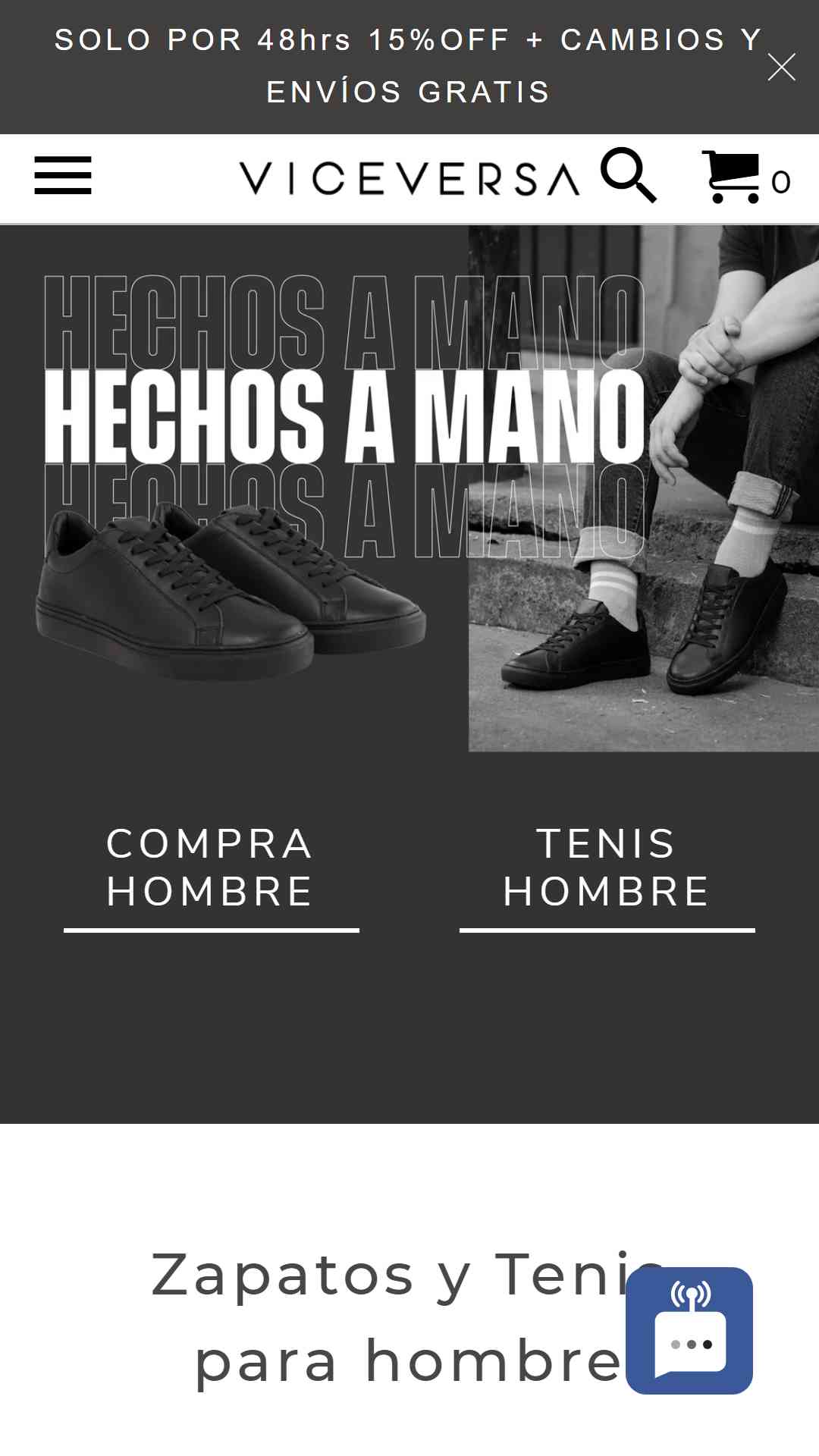Image resolution: width=819 pixels, height=1456 pixels.
Task: Select Tenis Hombre
Action: (x=607, y=875)
